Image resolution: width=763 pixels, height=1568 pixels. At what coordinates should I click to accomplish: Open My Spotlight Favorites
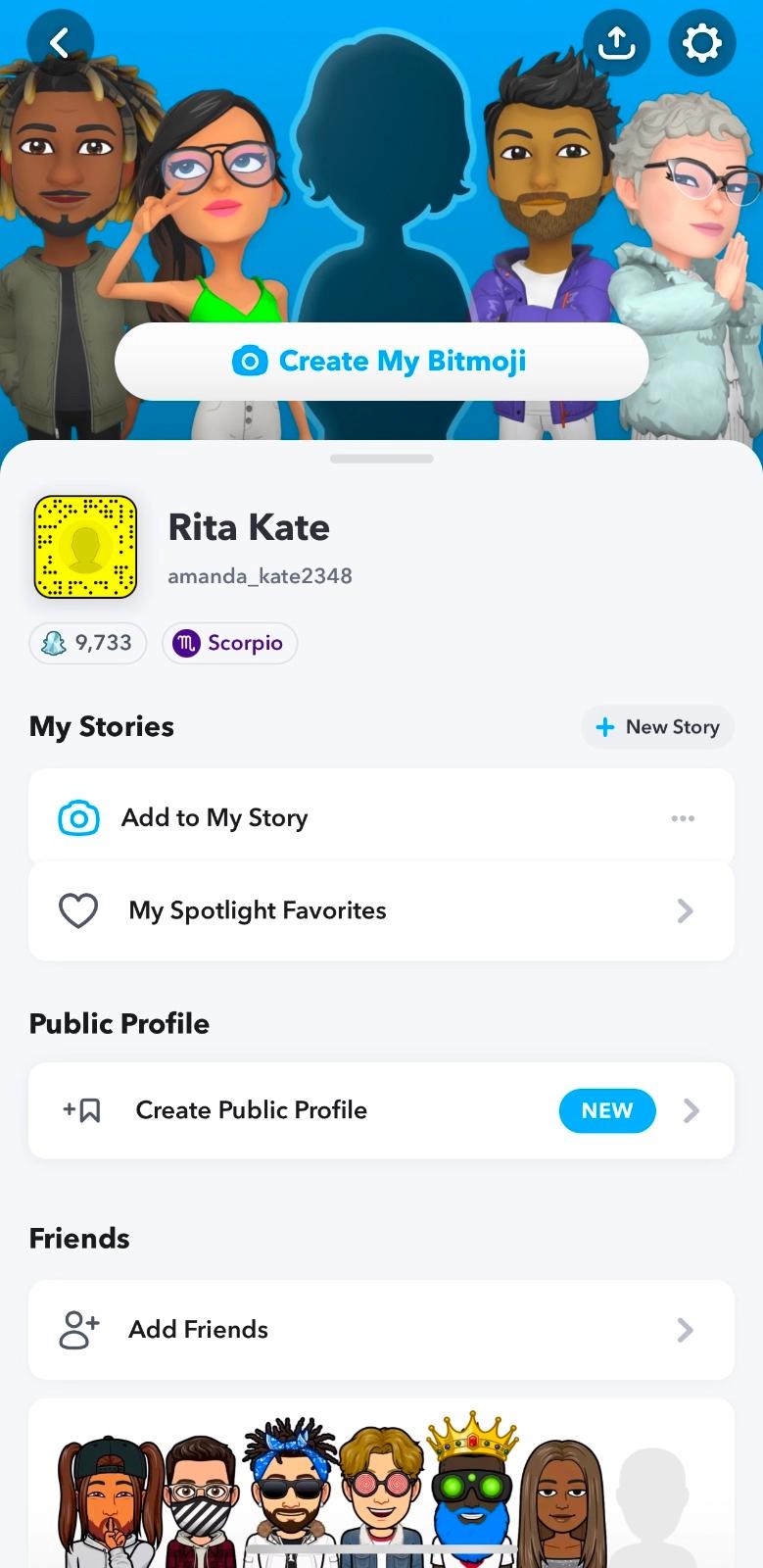click(381, 911)
